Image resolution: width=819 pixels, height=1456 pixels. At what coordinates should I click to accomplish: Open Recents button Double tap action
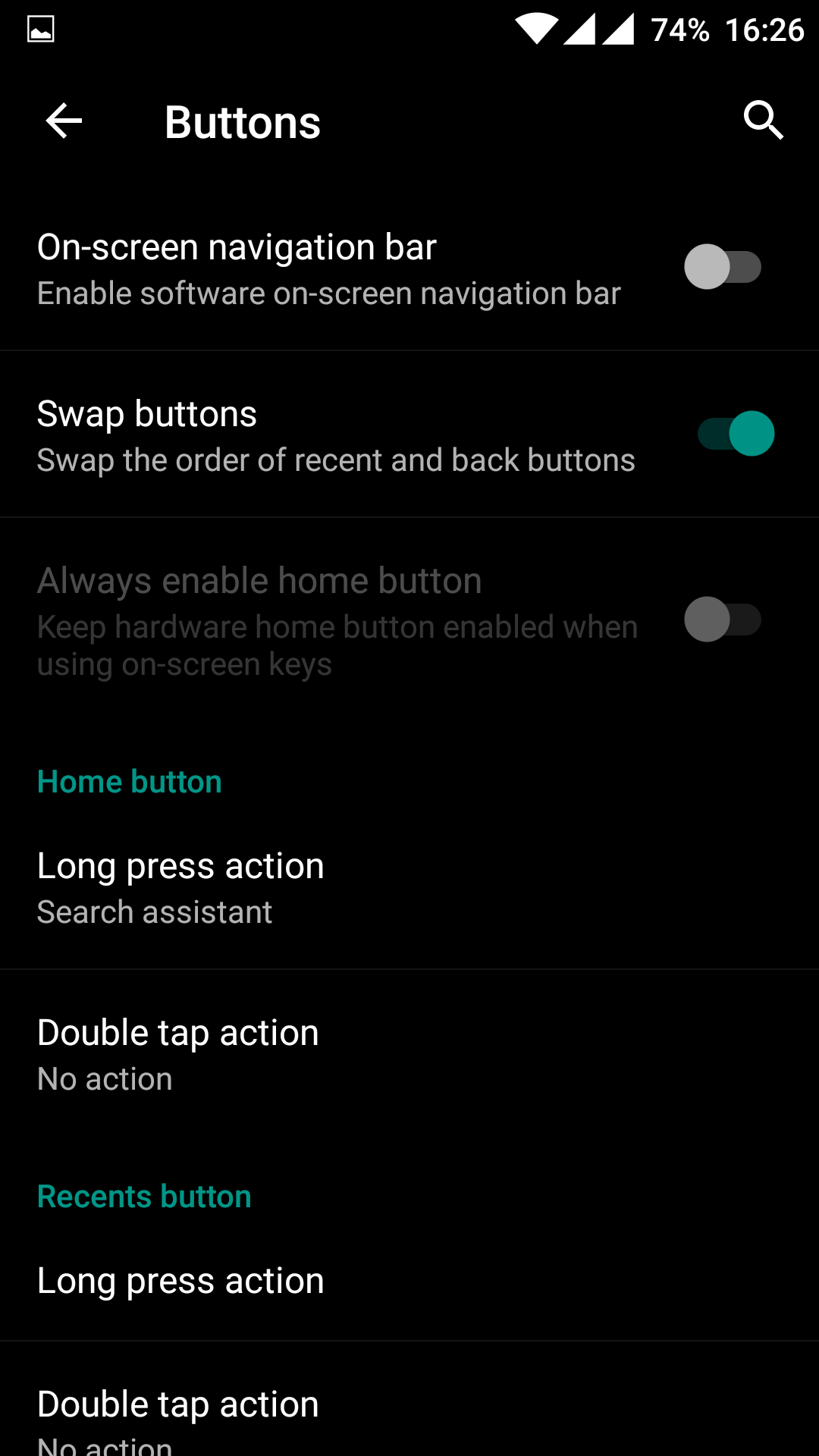click(x=409, y=1410)
